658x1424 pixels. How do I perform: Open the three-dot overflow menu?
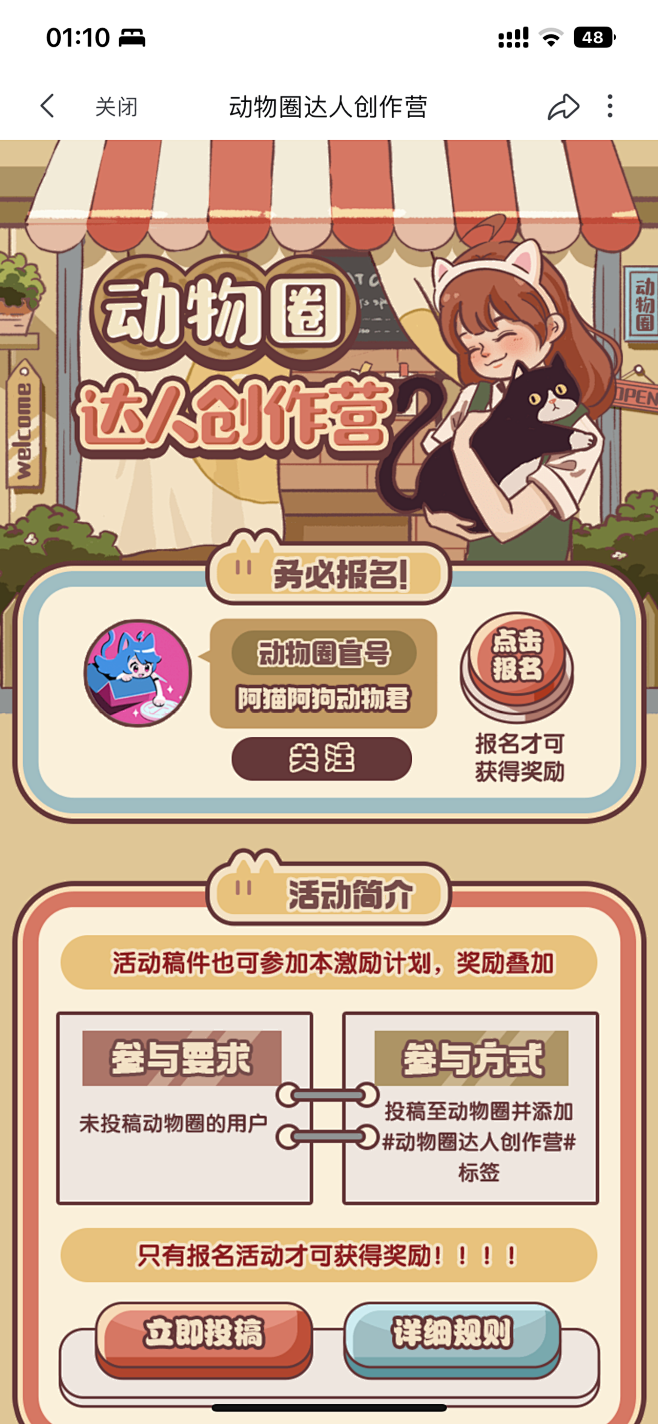[611, 107]
